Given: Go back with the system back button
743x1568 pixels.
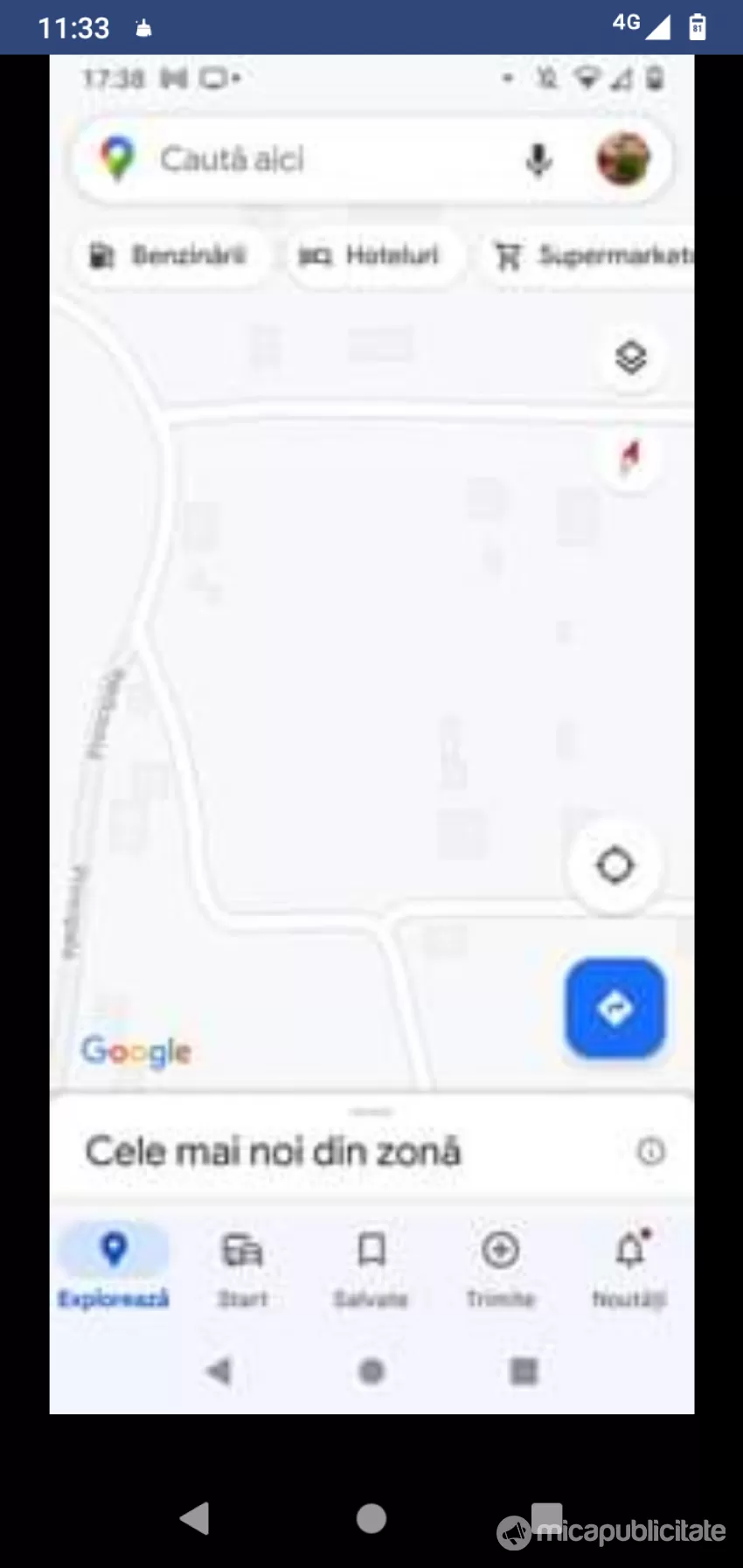Looking at the screenshot, I should pos(195,1518).
